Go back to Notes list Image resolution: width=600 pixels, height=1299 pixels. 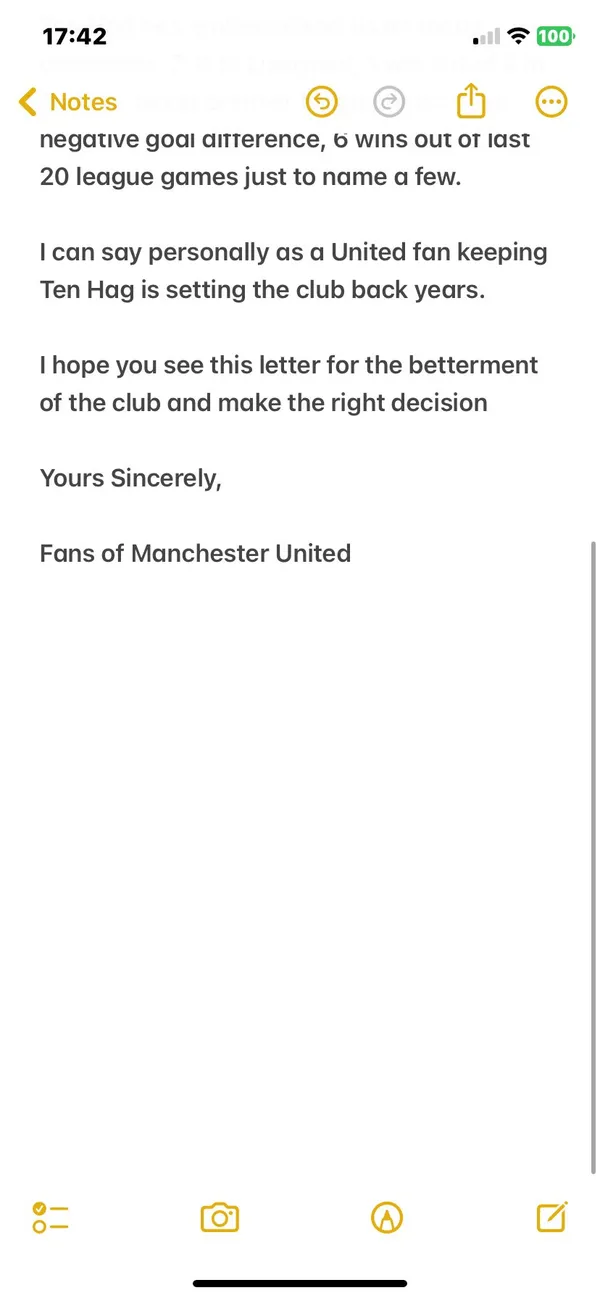pyautogui.click(x=68, y=102)
